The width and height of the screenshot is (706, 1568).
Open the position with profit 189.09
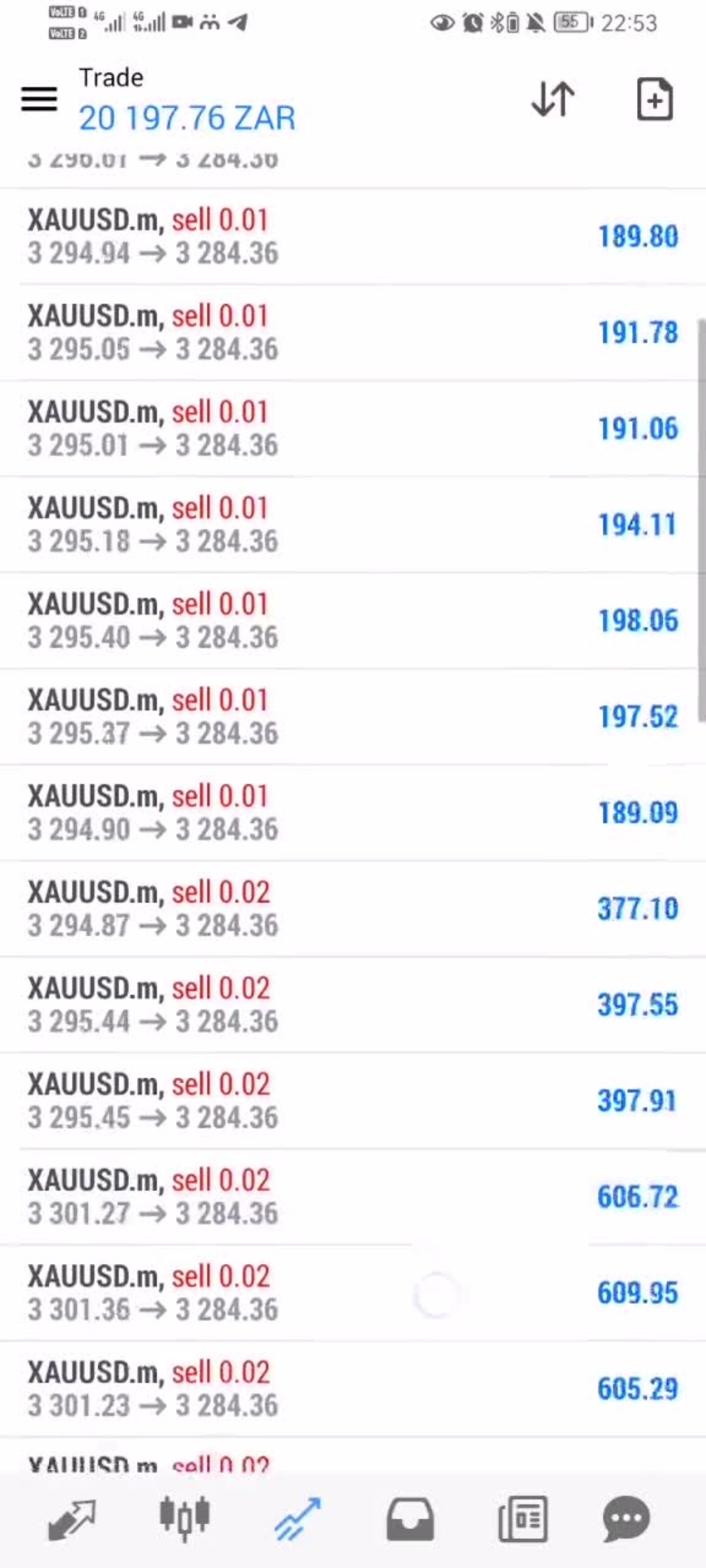[353, 812]
